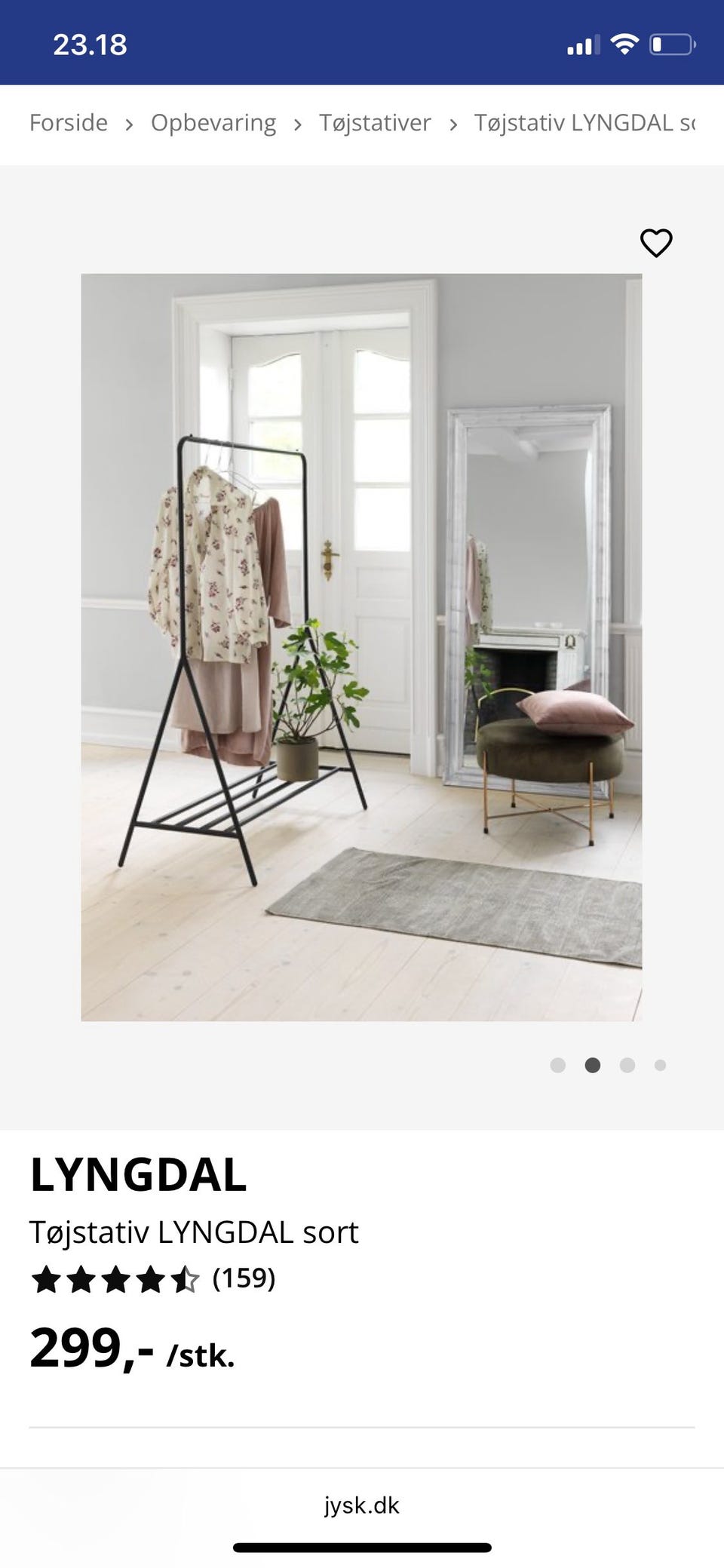Viewport: 724px width, 1568px height.
Task: Go to Forside from the breadcrumb
Action: (x=67, y=123)
